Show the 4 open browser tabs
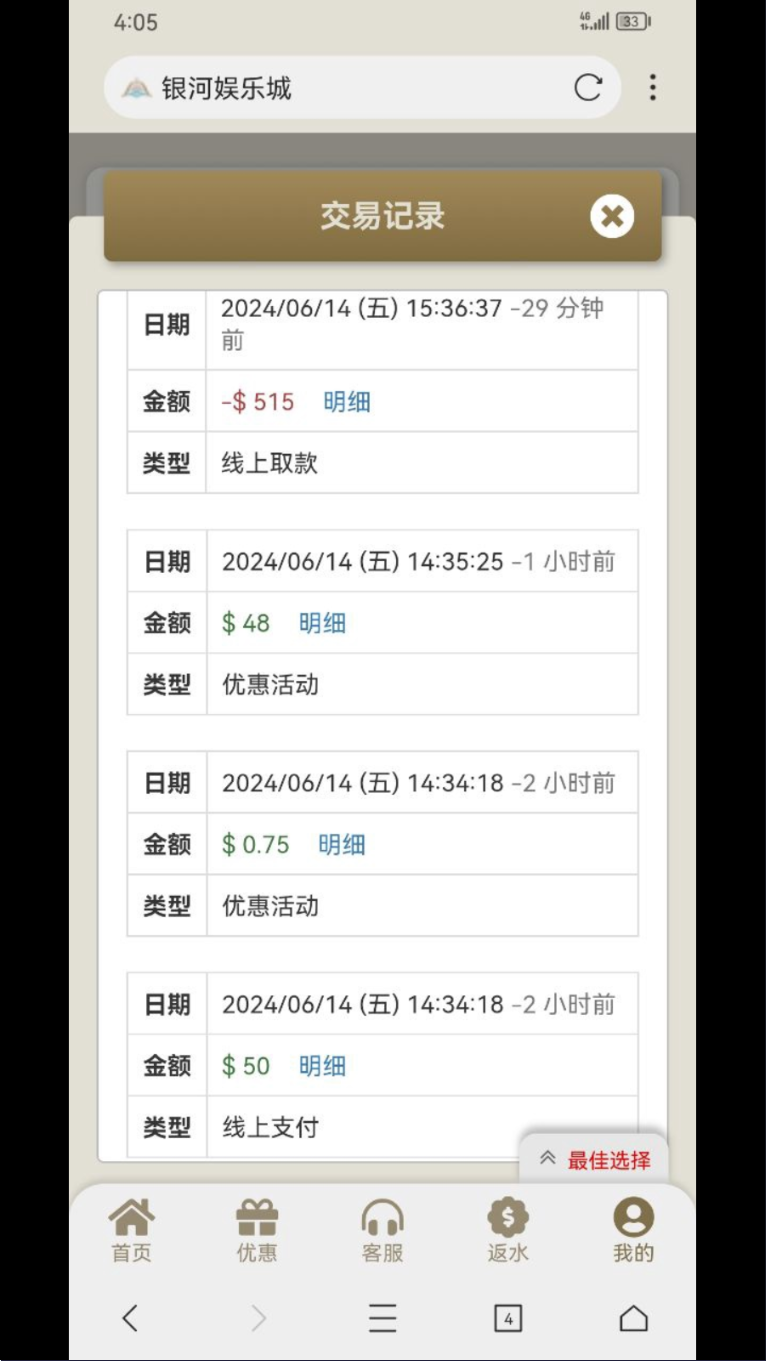This screenshot has height=1361, width=766. [x=508, y=1319]
